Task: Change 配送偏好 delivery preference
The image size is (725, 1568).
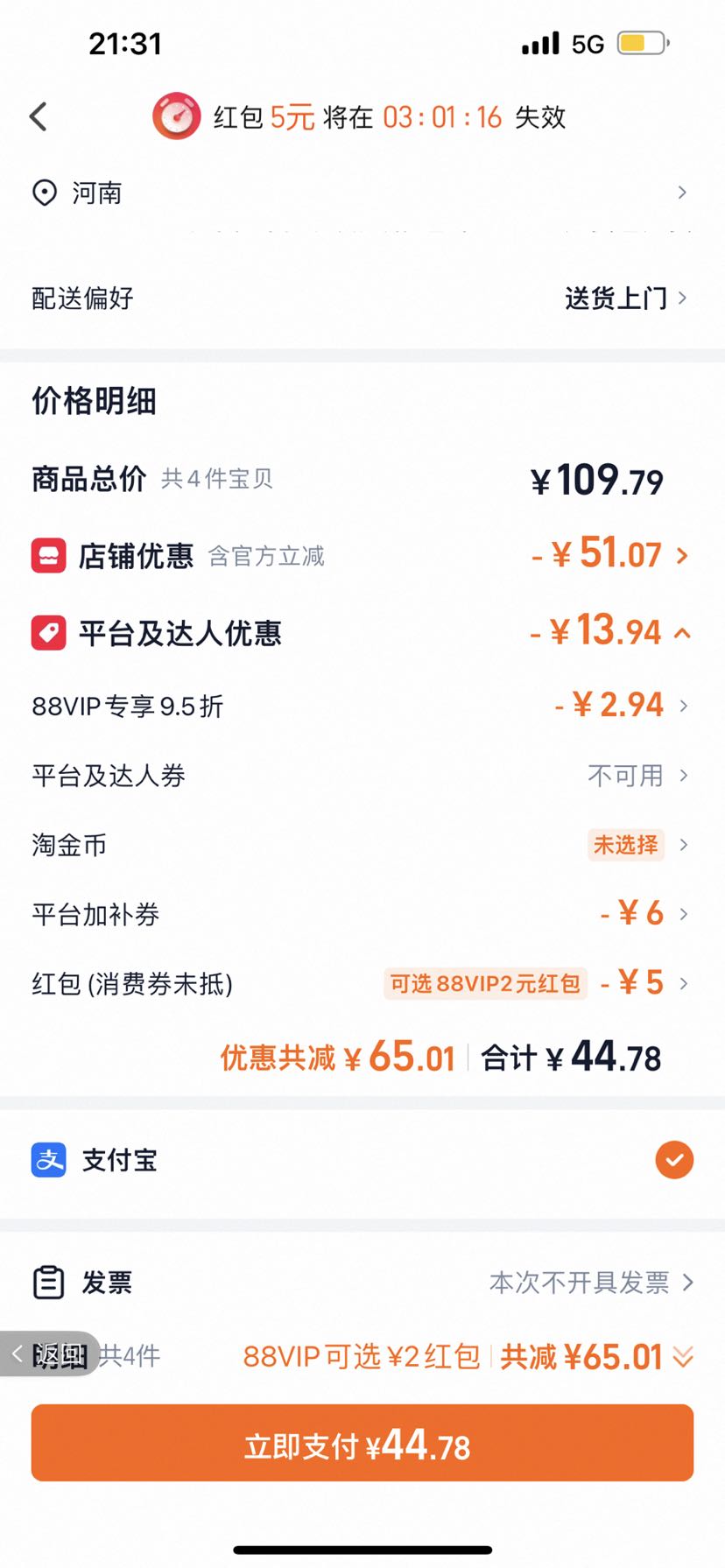Action: point(362,299)
